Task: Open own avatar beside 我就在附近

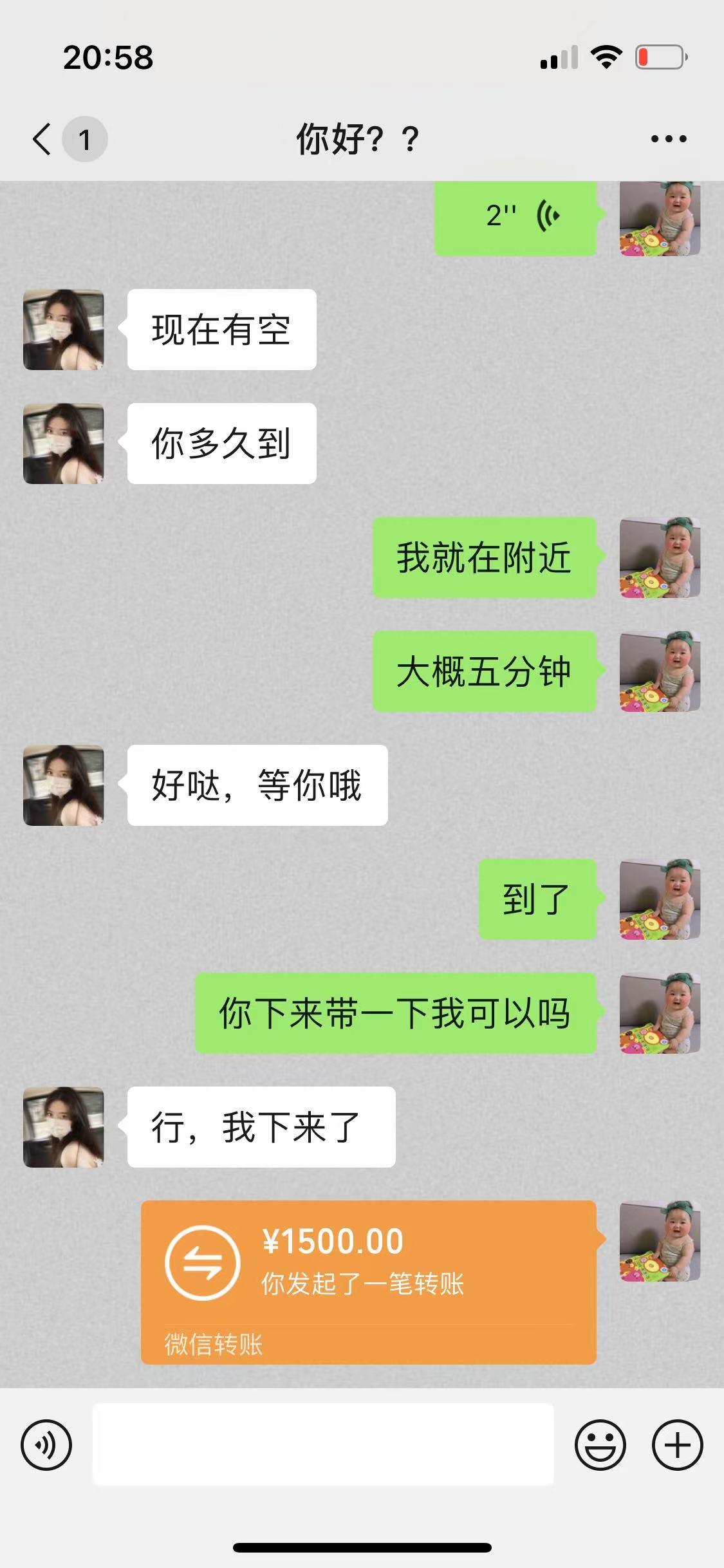Action: 660,557
